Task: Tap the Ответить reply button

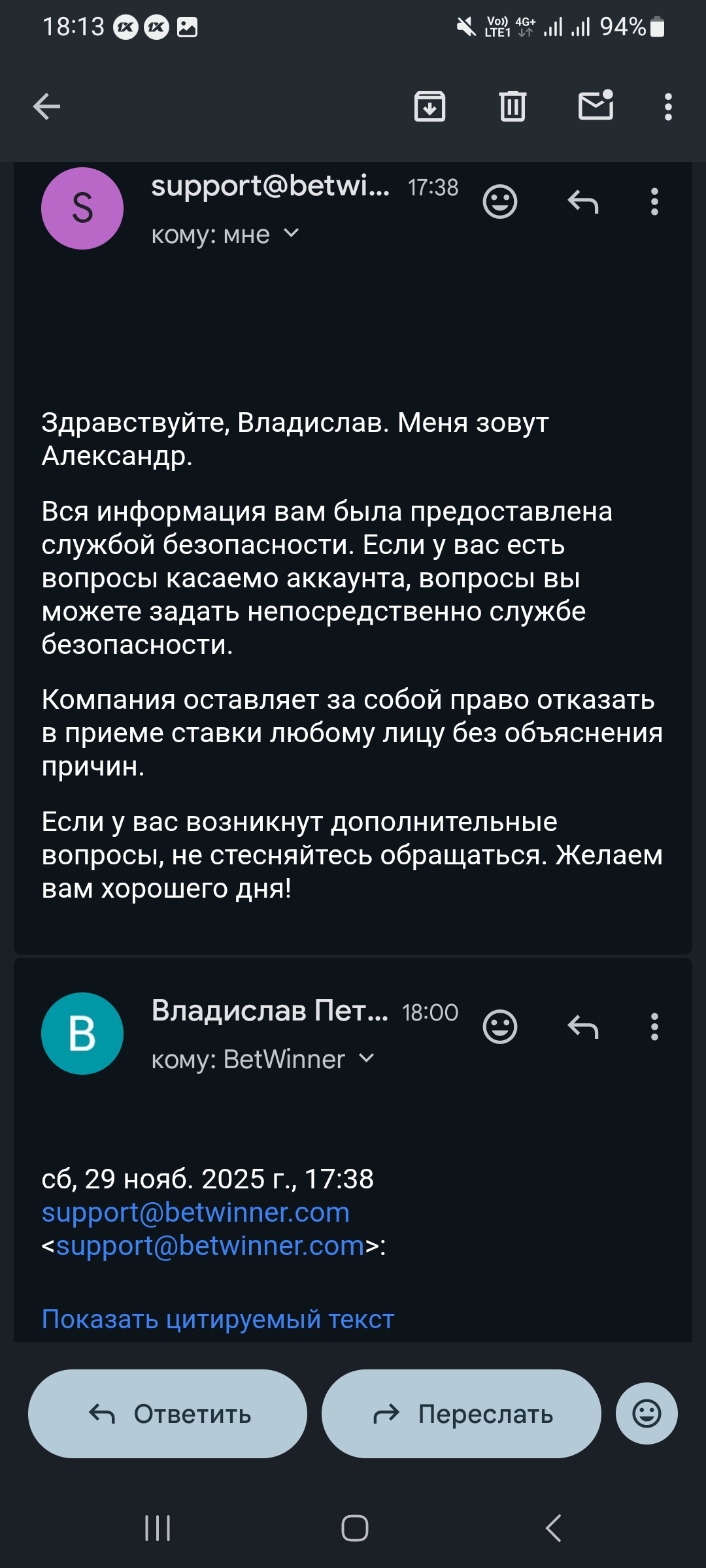Action: [x=167, y=1414]
